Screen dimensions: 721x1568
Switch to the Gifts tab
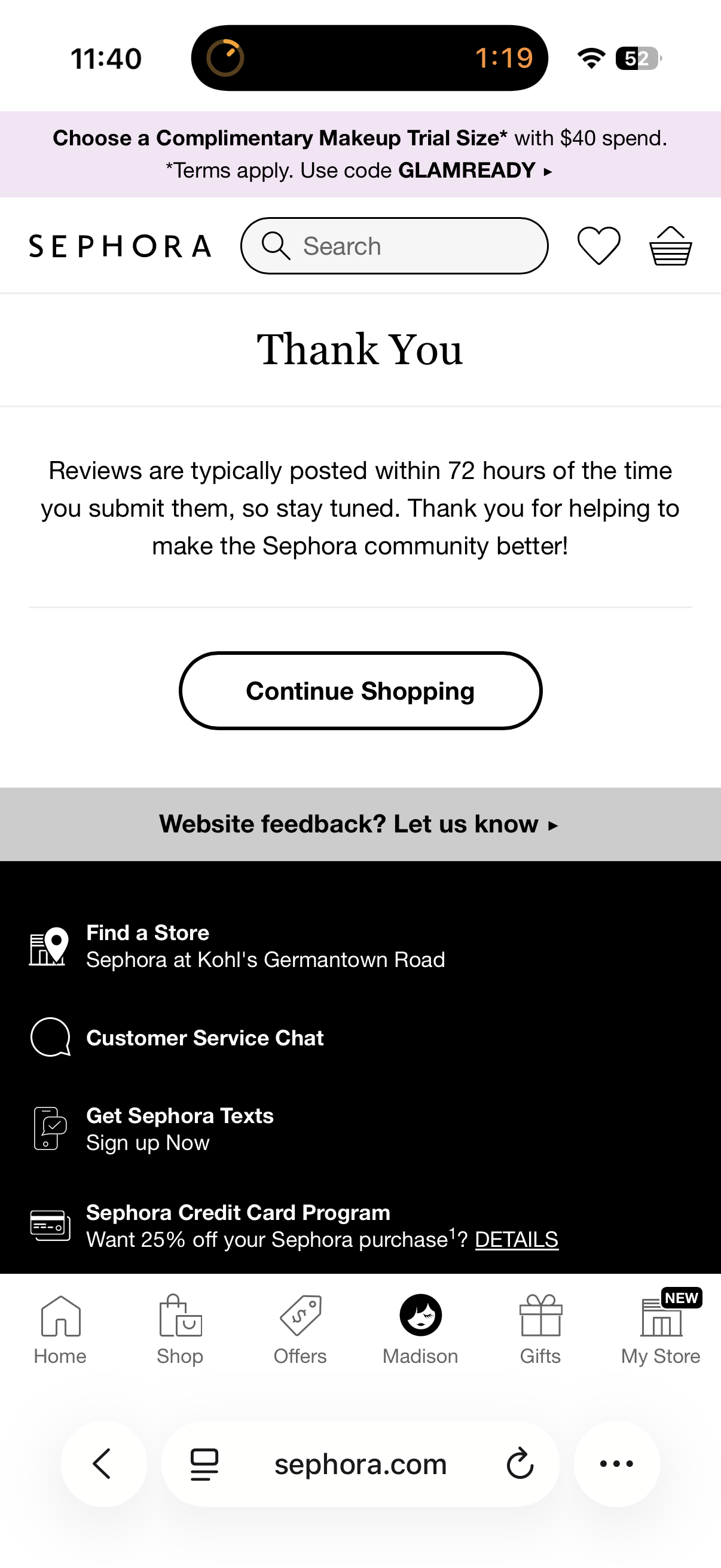(540, 1329)
